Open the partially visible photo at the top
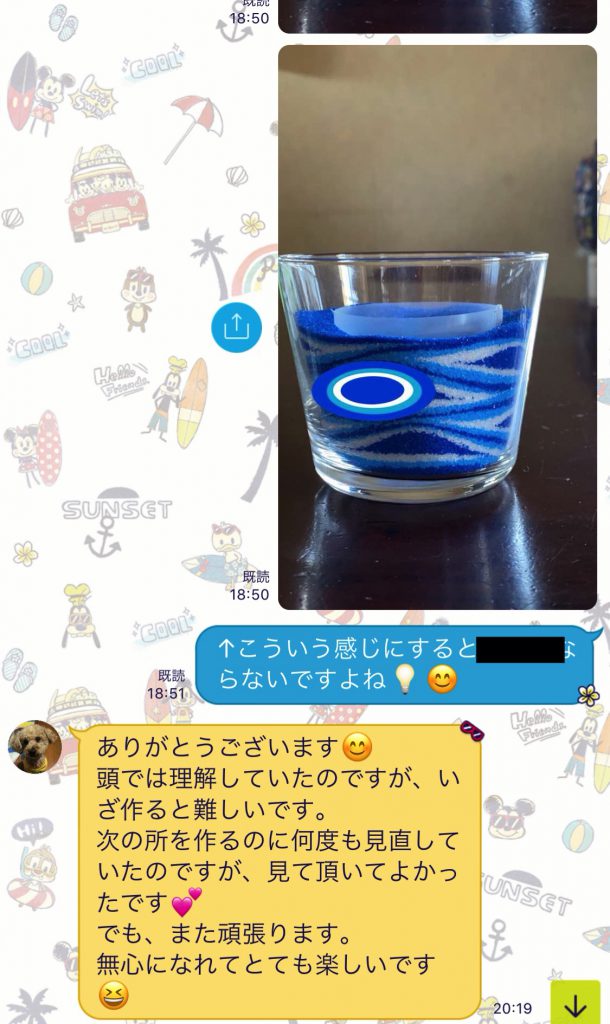This screenshot has width=610, height=1024. click(438, 16)
